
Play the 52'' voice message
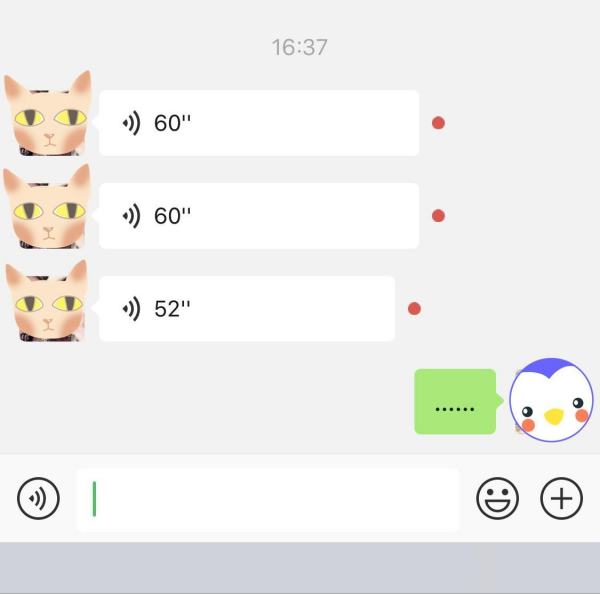(246, 309)
